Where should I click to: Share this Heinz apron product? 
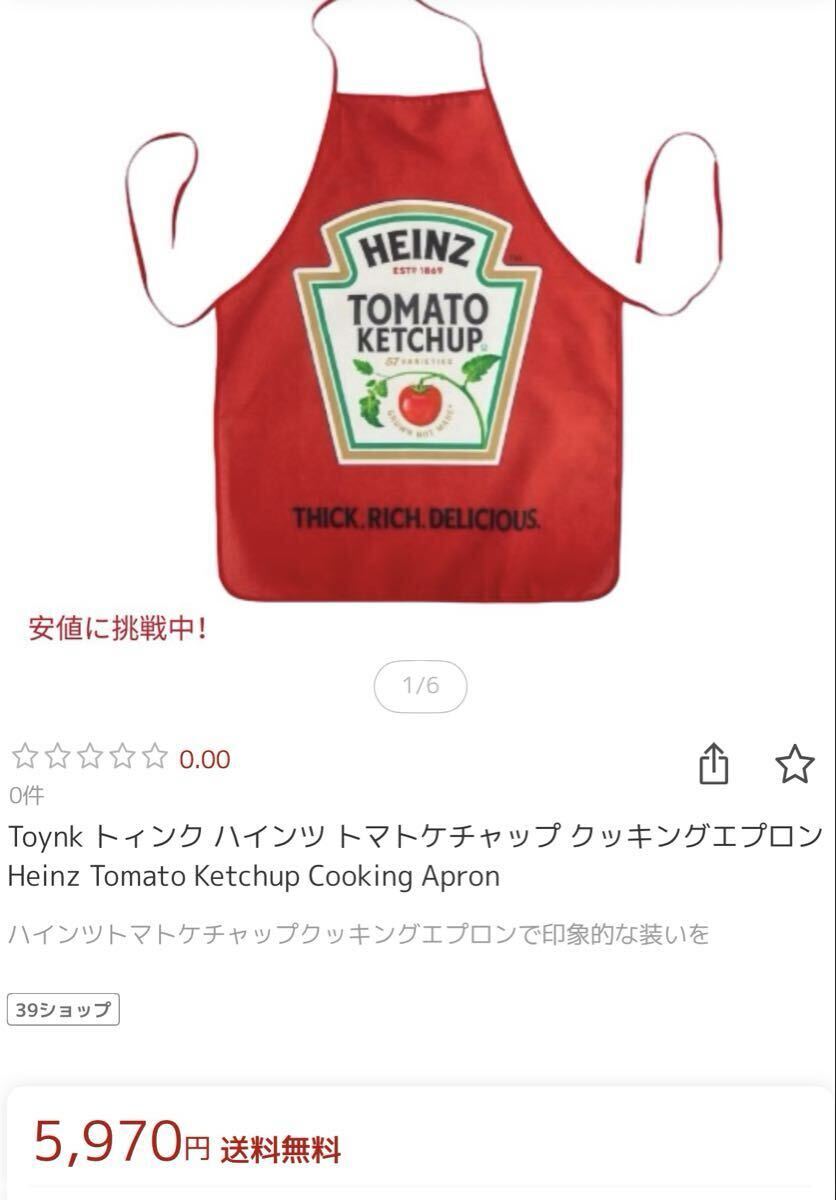point(713,764)
